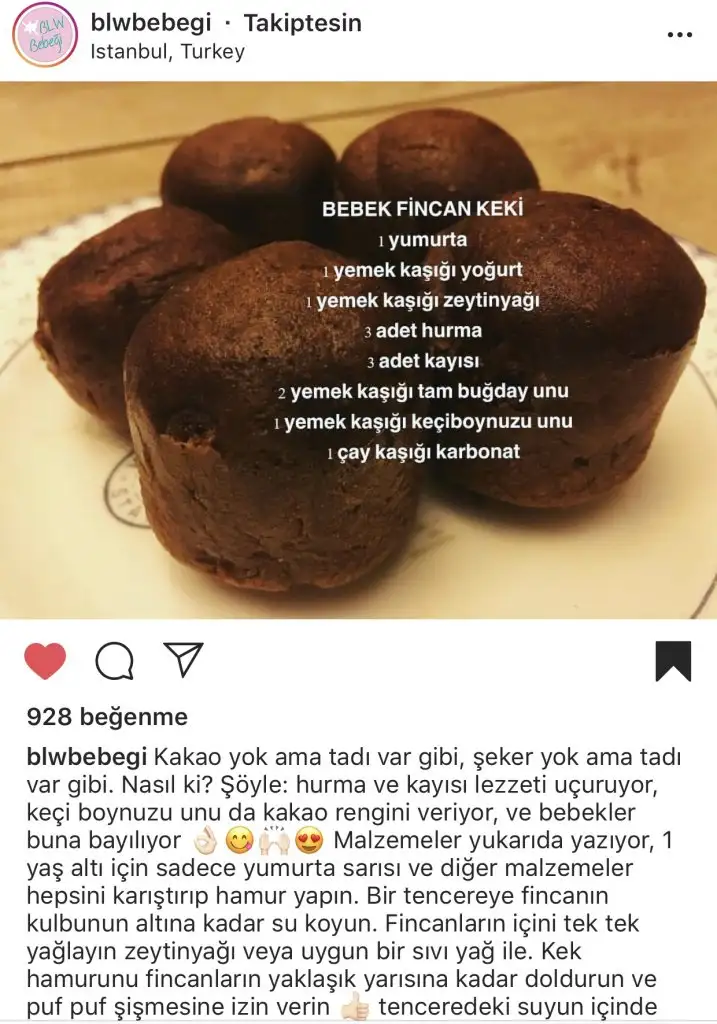
Task: Open blwbebegi profile picture
Action: click(45, 35)
